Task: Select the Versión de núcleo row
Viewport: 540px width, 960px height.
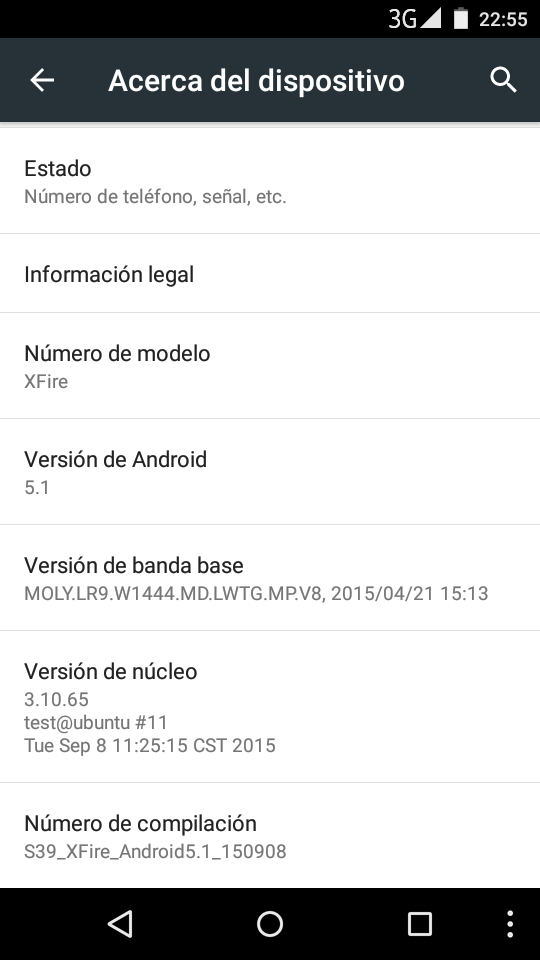Action: [x=270, y=707]
